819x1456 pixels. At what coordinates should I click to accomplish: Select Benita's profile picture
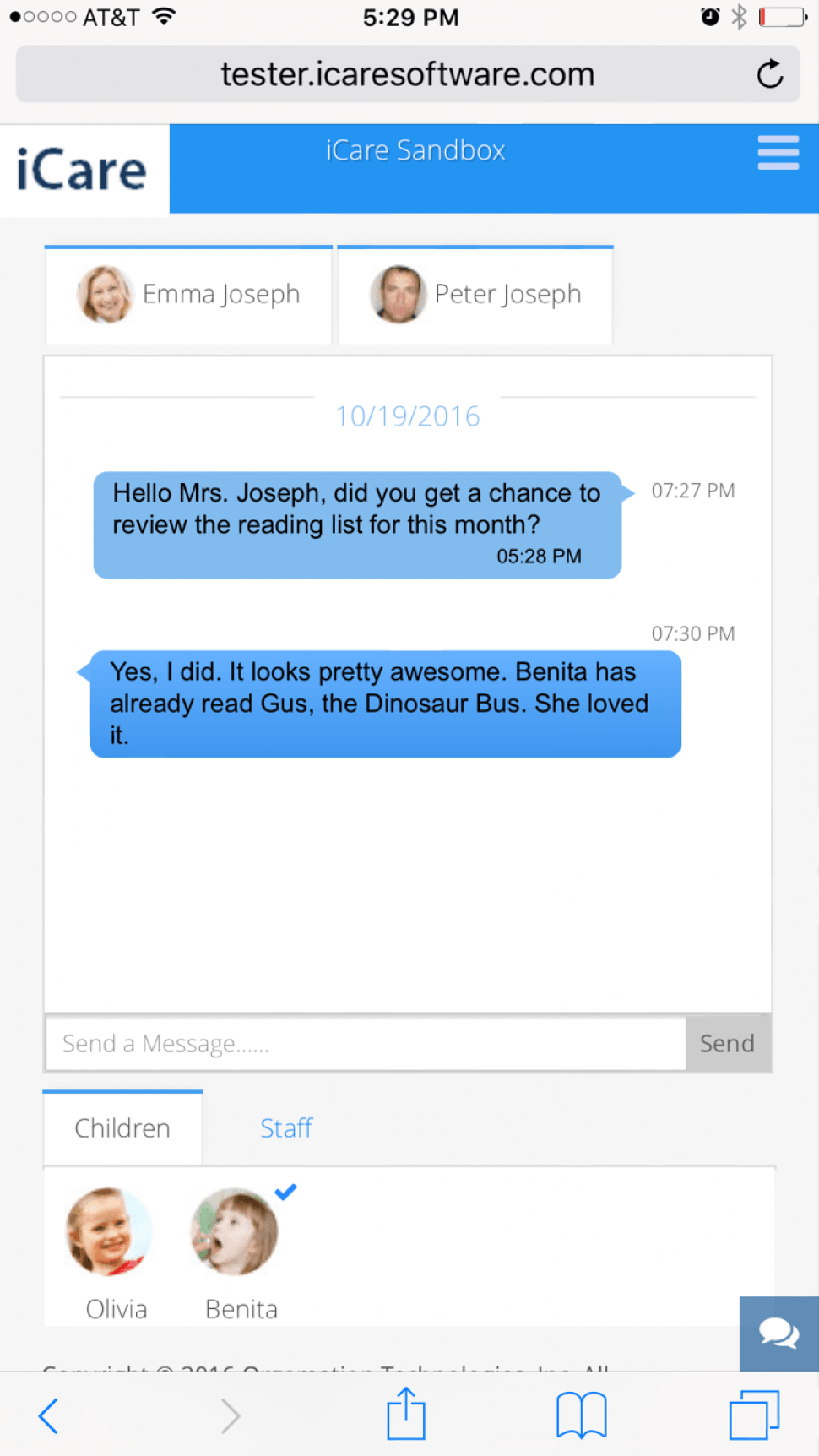point(236,1232)
